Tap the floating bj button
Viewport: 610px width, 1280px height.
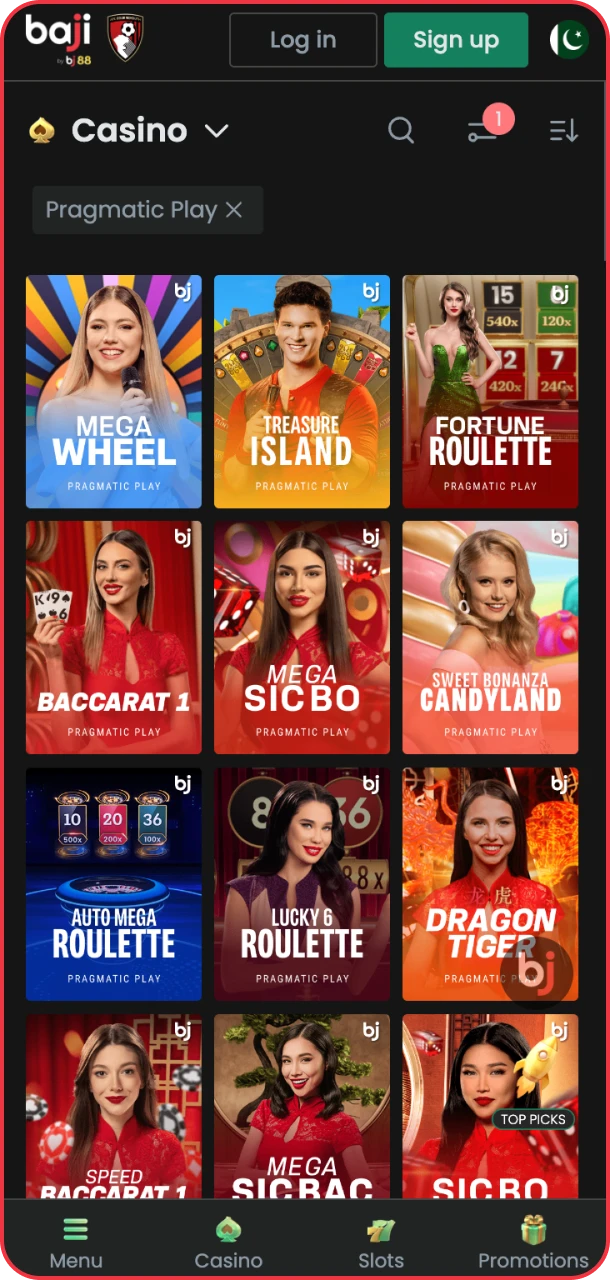pos(539,971)
